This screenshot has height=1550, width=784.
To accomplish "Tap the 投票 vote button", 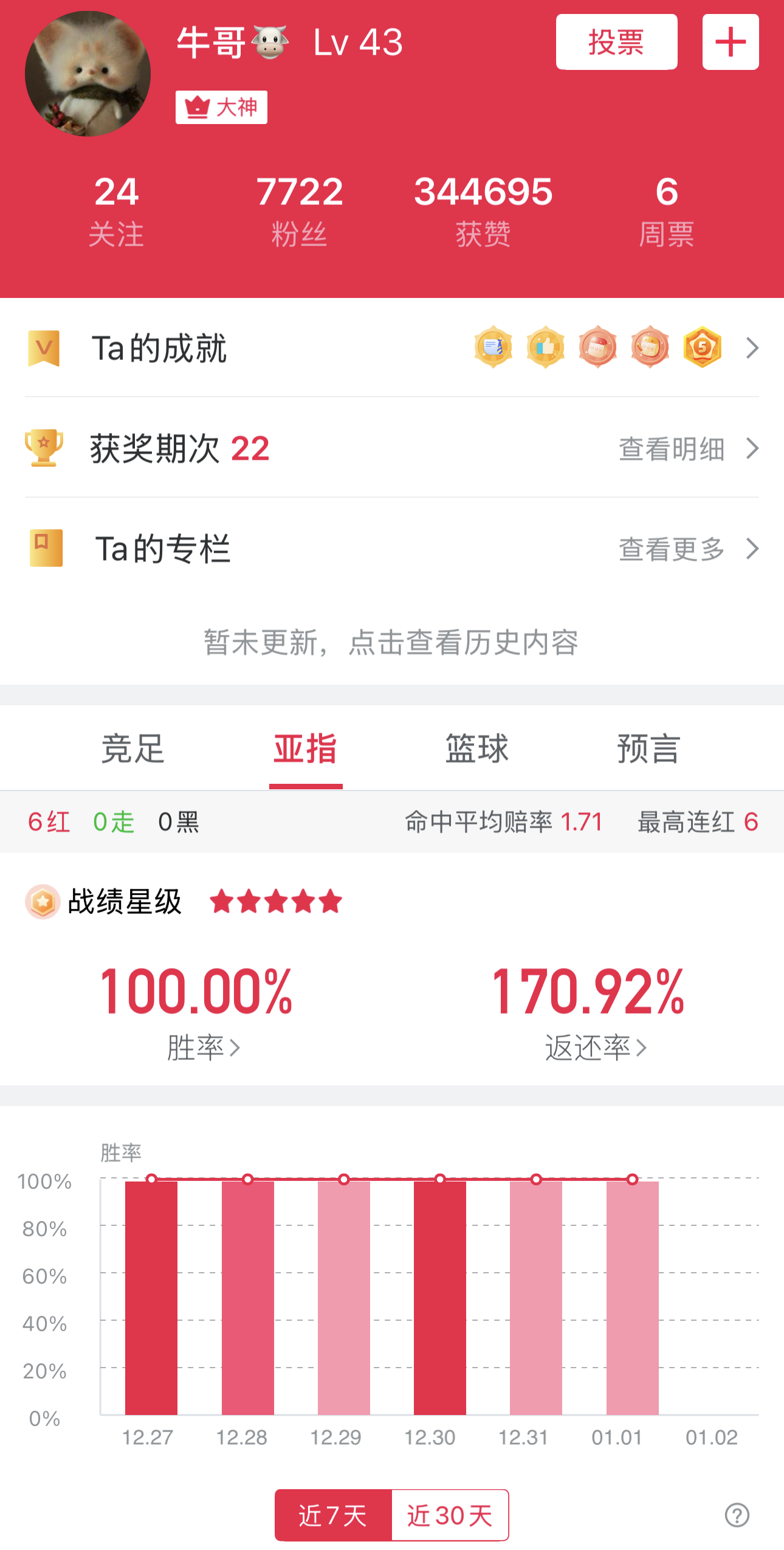I will 616,42.
